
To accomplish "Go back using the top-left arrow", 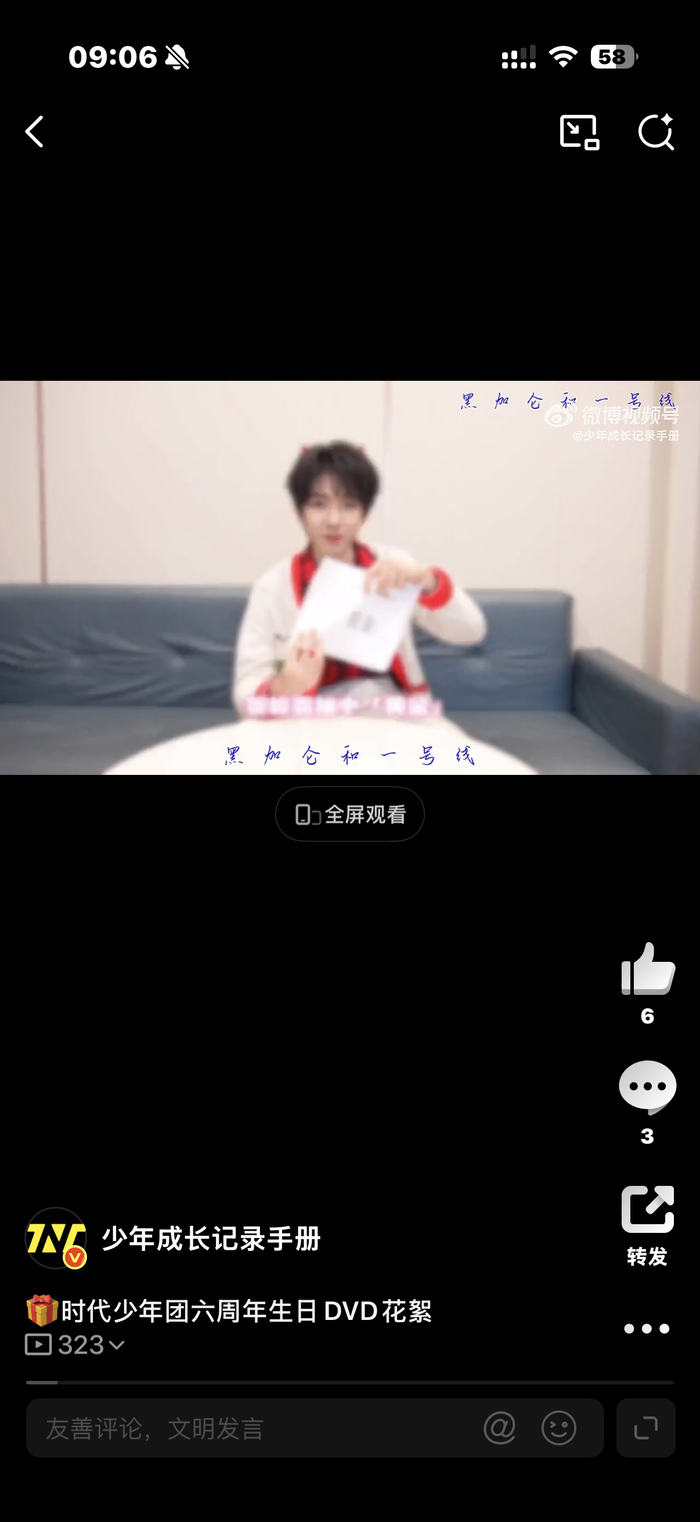I will 35,132.
